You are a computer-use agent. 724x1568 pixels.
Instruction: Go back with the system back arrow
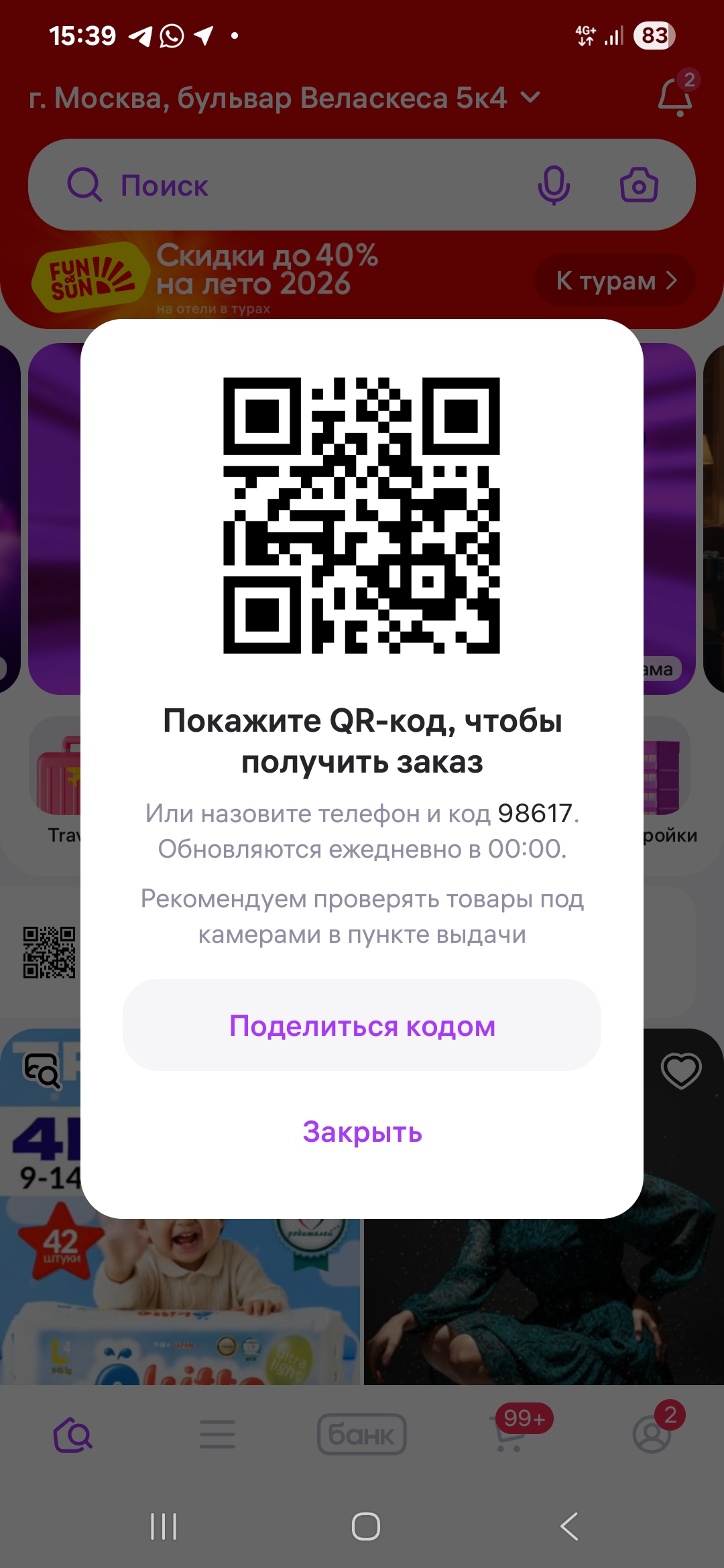[569, 1526]
